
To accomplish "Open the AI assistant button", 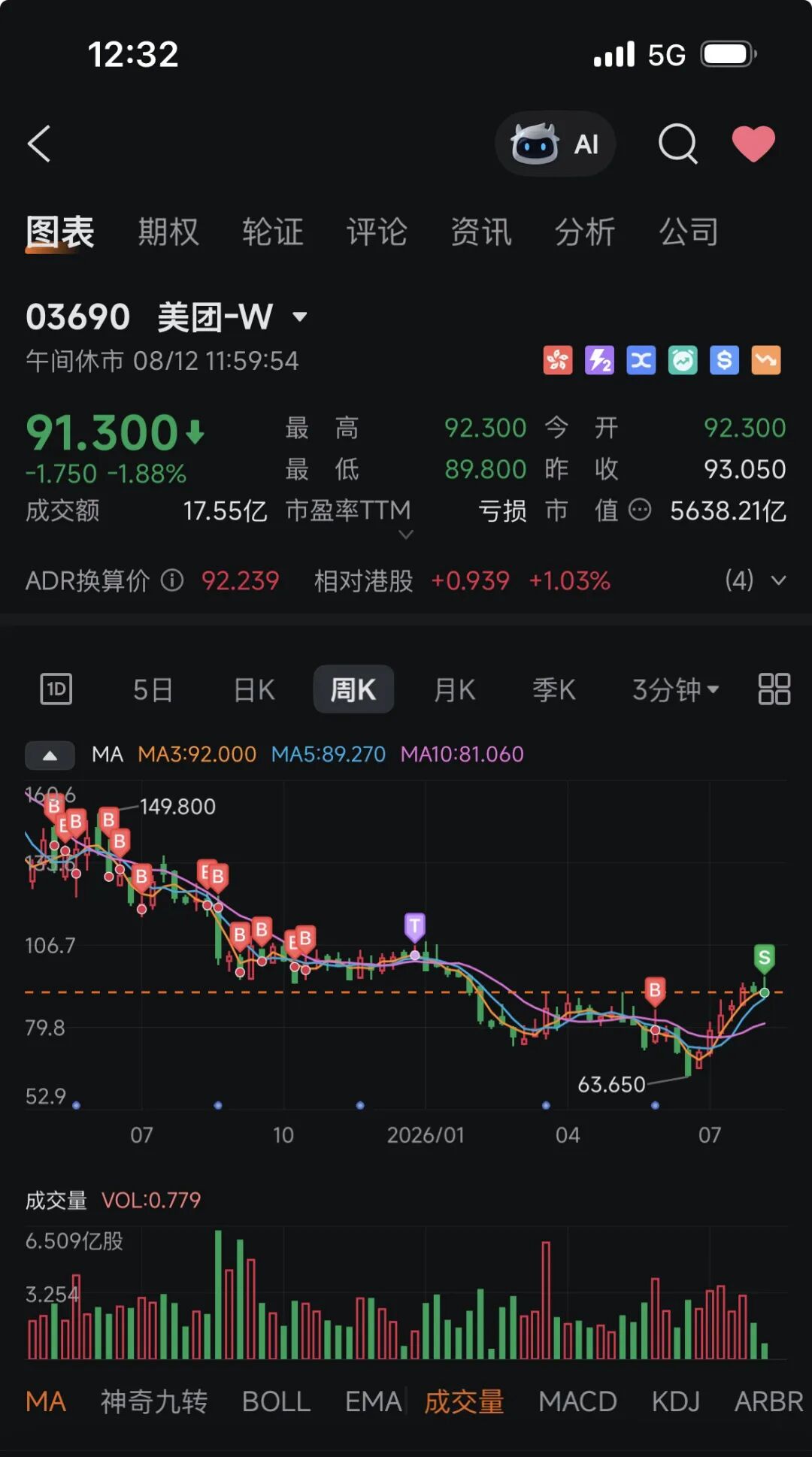I will 555,144.
